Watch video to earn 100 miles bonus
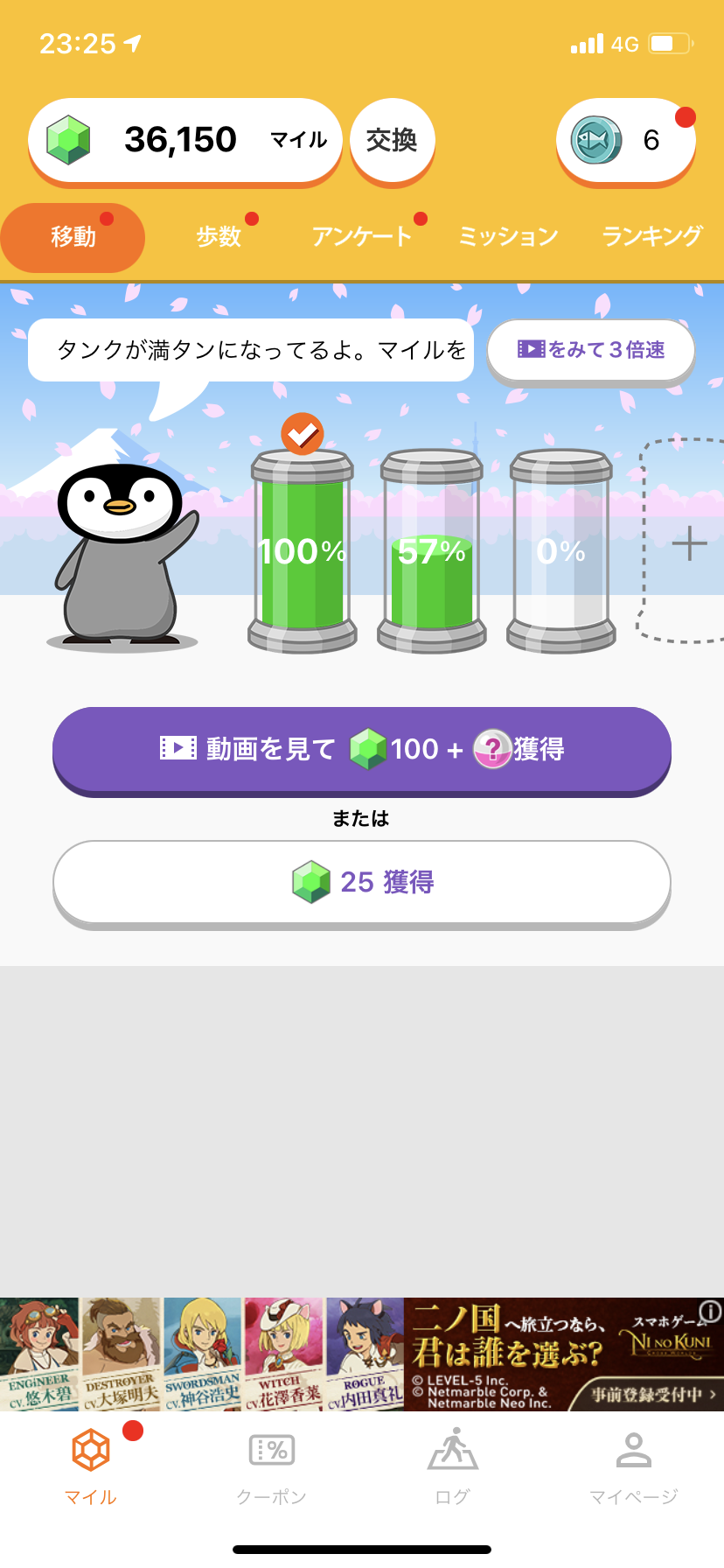This screenshot has width=724, height=1568. pyautogui.click(x=362, y=750)
